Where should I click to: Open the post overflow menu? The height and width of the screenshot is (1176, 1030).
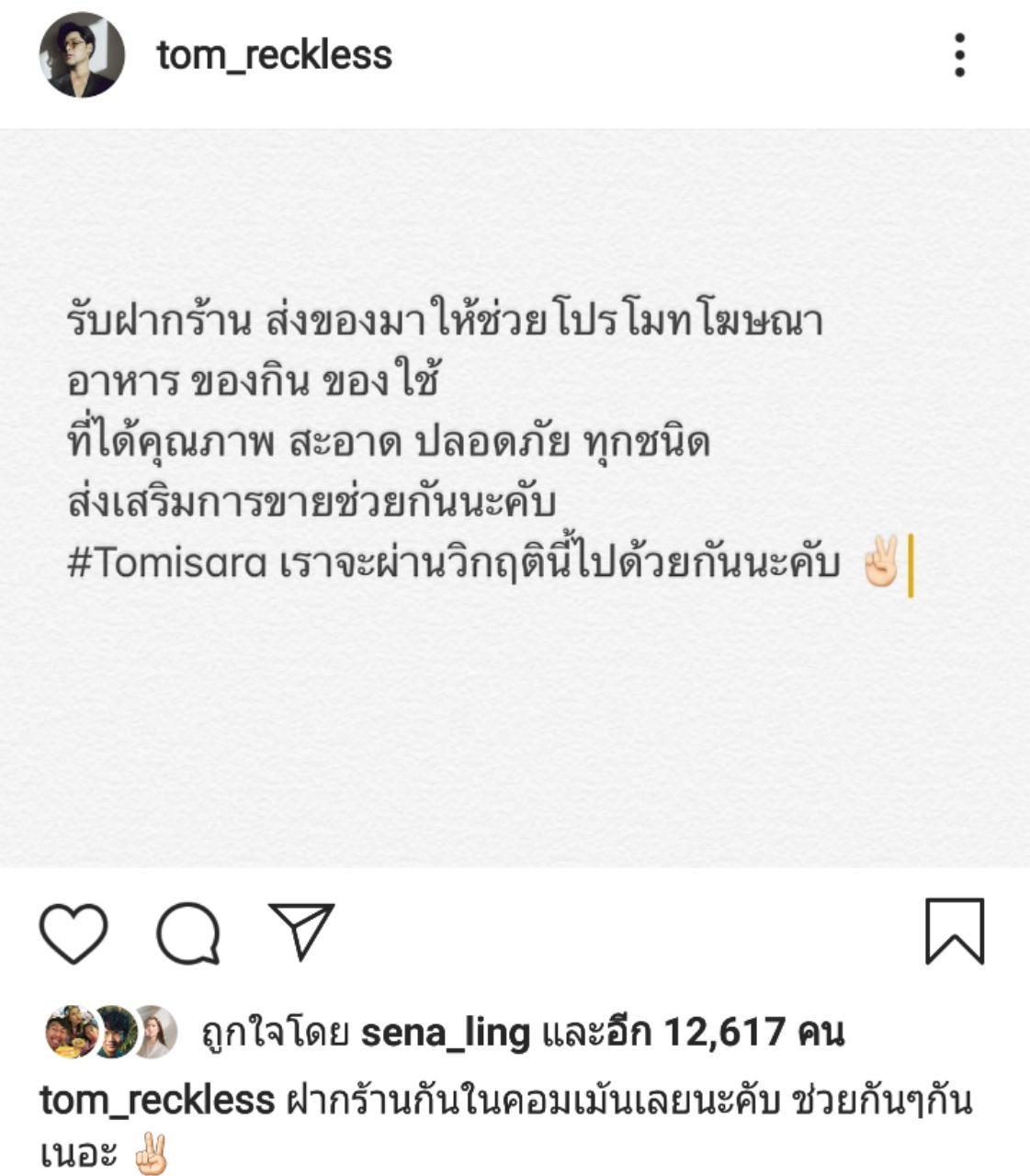(x=959, y=55)
